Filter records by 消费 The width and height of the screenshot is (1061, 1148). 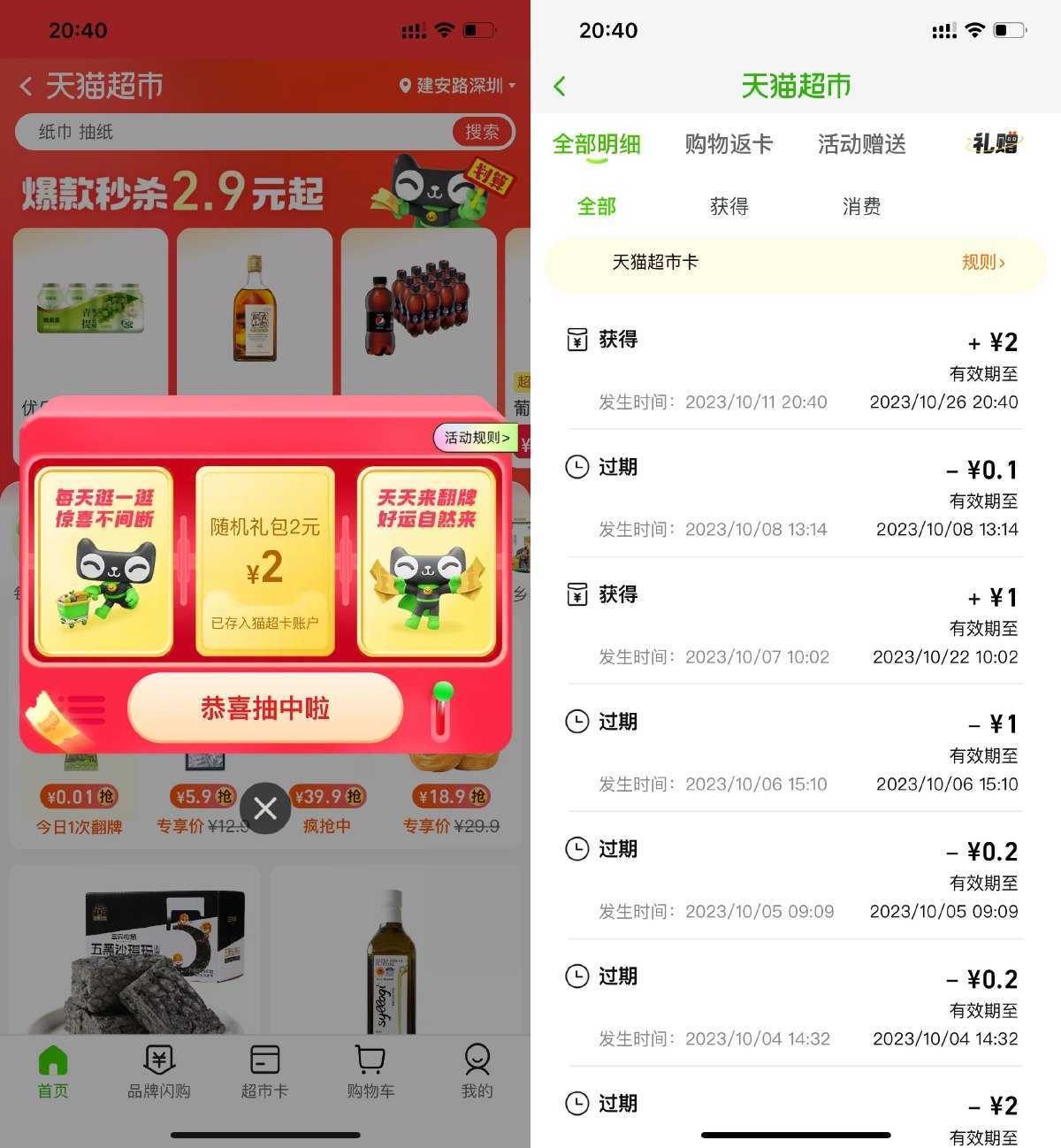coord(861,206)
